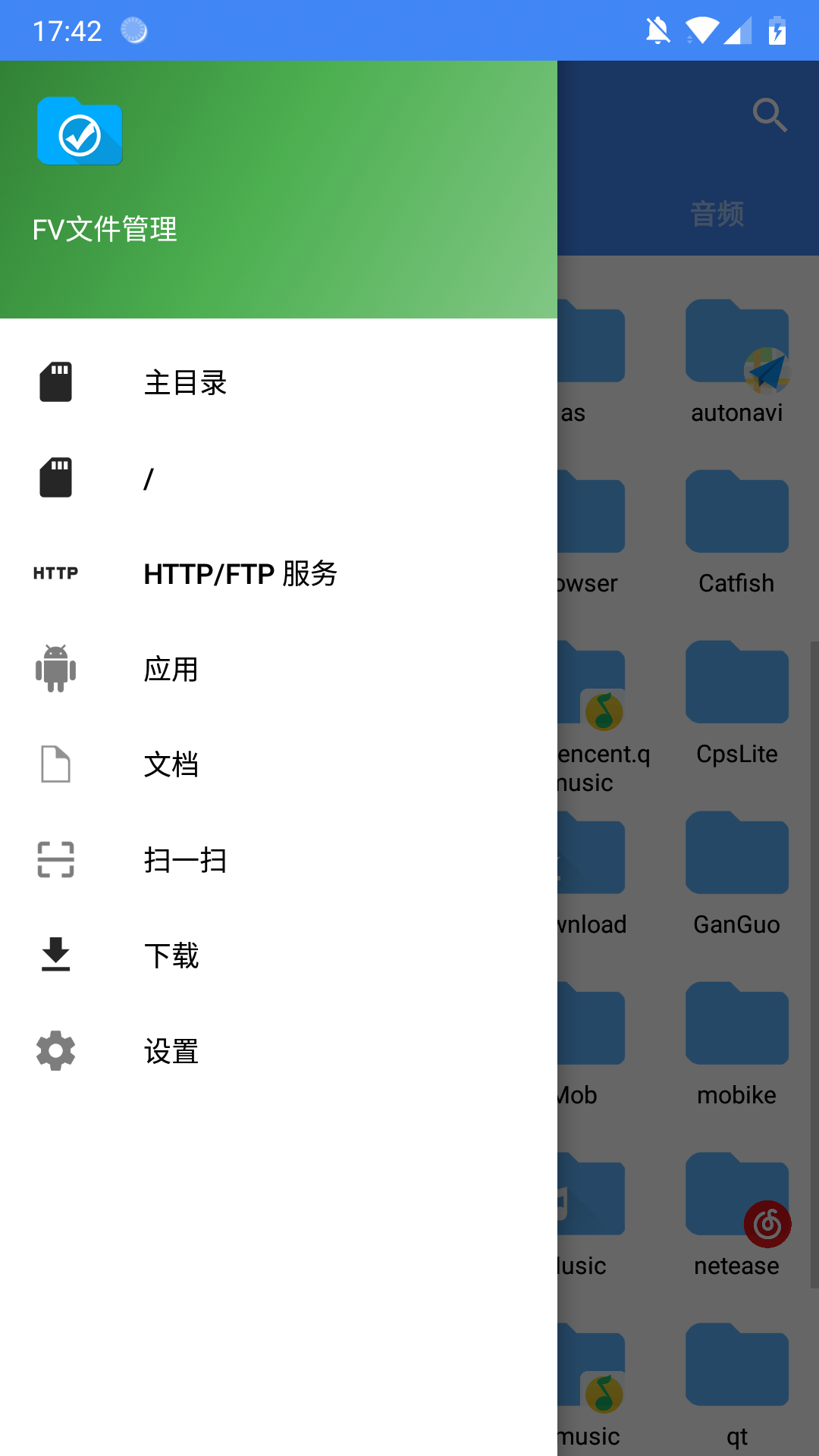Click the HTTP icon for FTP service

tap(55, 573)
